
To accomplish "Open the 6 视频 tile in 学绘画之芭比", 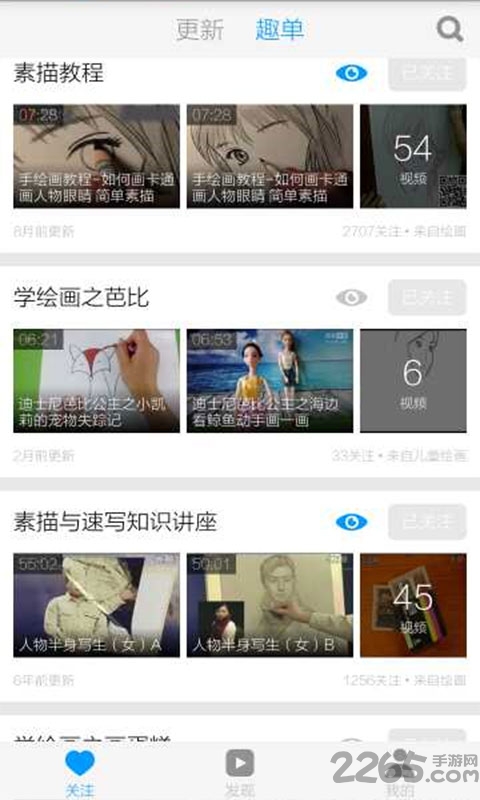I will tap(413, 381).
